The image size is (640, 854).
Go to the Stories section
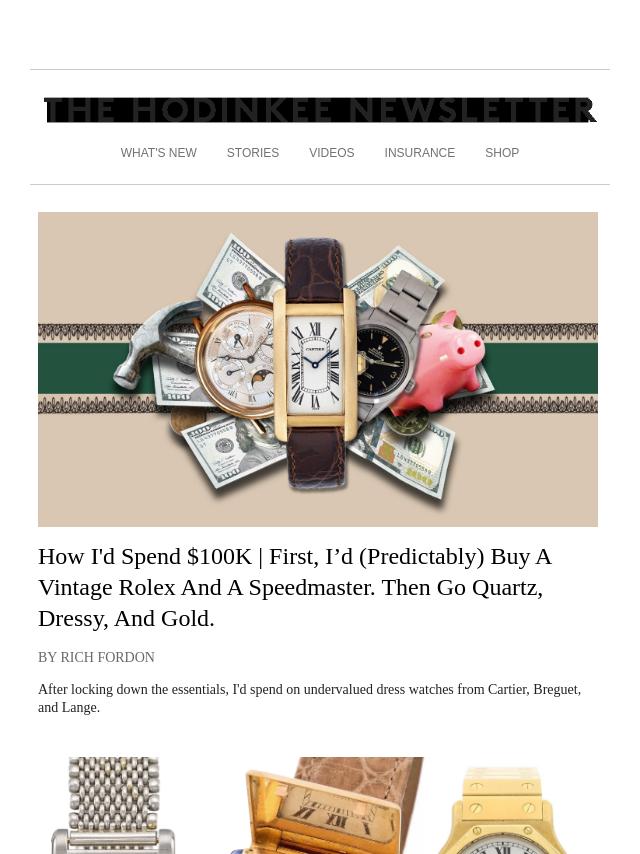point(252,153)
